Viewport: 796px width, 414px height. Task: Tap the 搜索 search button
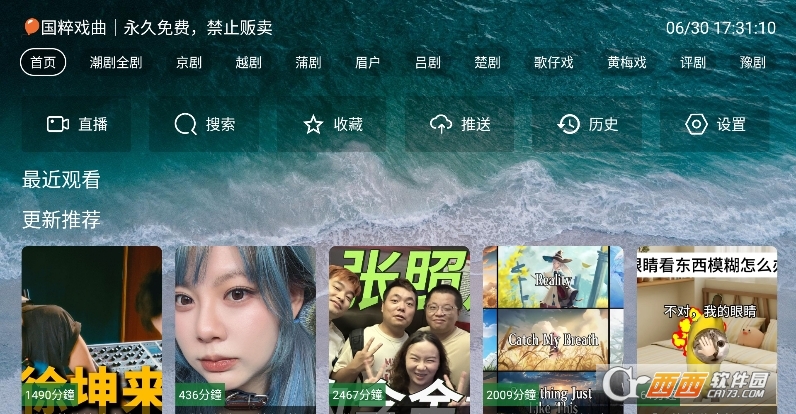point(204,124)
